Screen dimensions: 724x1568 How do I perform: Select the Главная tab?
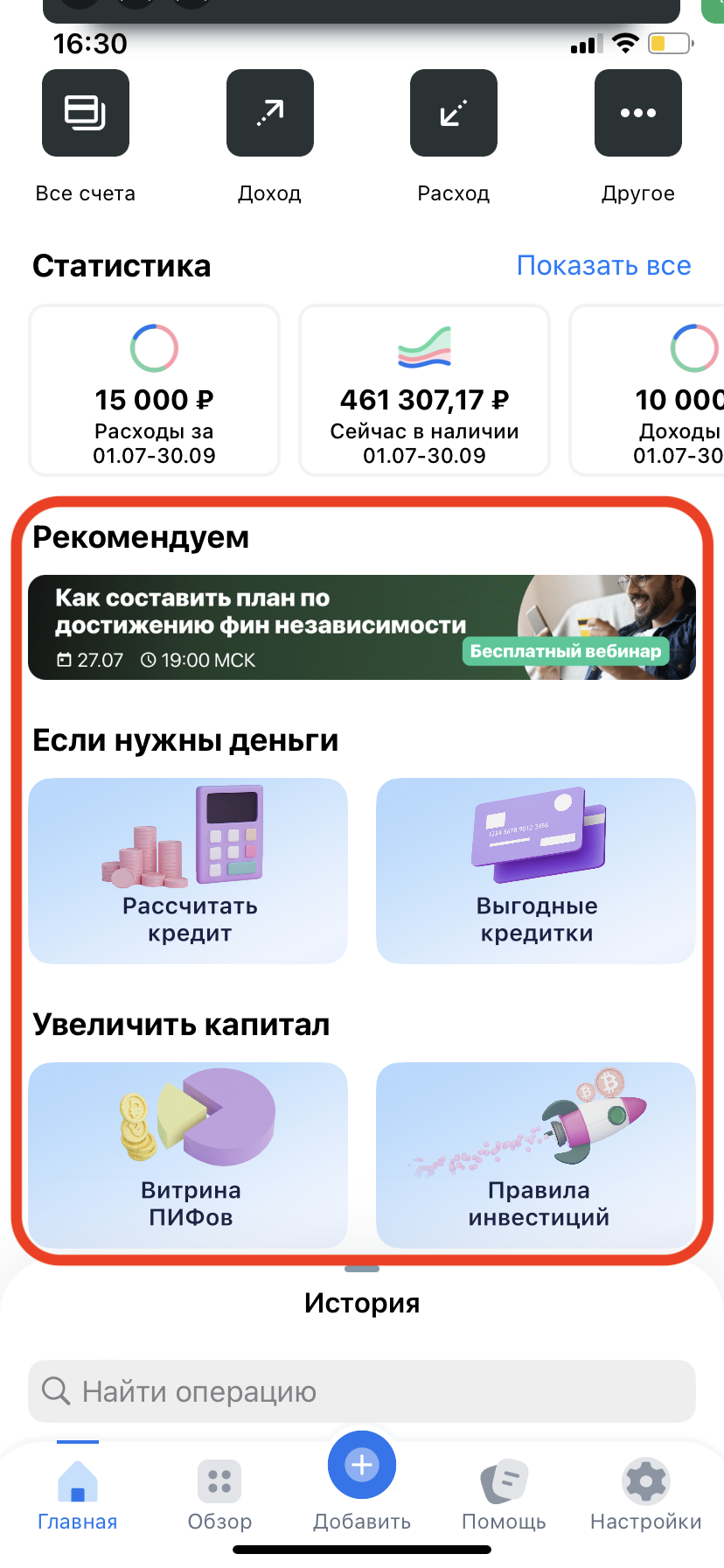[78, 1494]
